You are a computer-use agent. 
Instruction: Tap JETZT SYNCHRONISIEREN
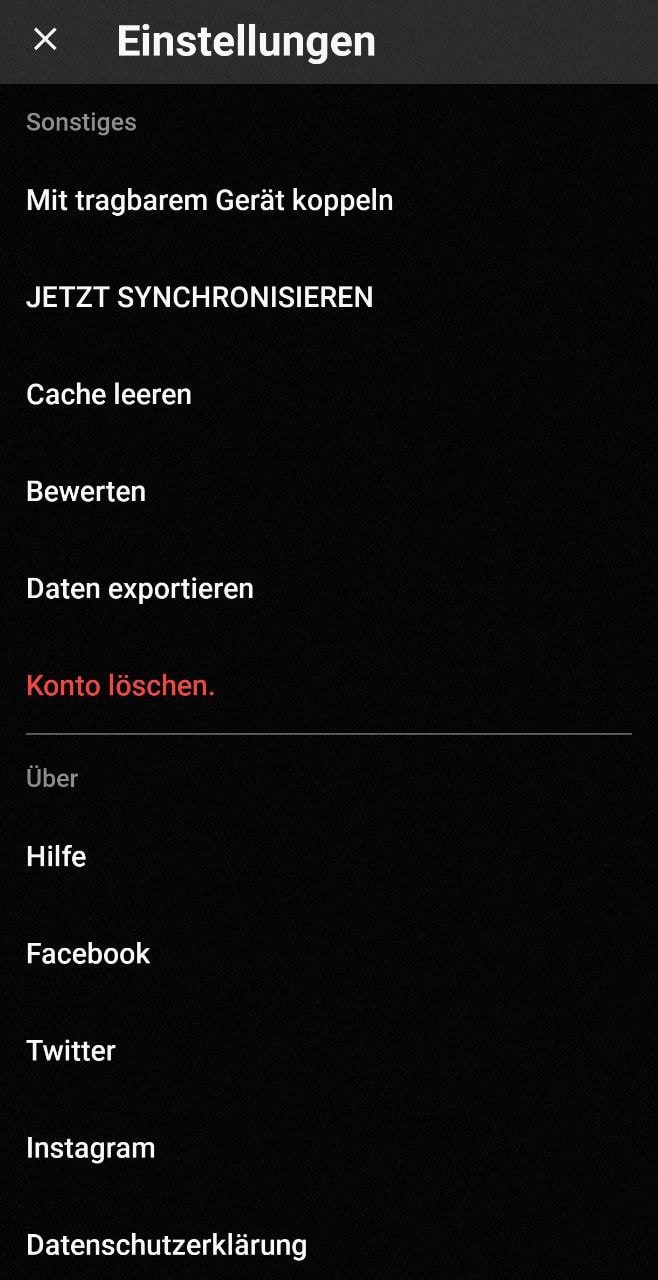[199, 297]
